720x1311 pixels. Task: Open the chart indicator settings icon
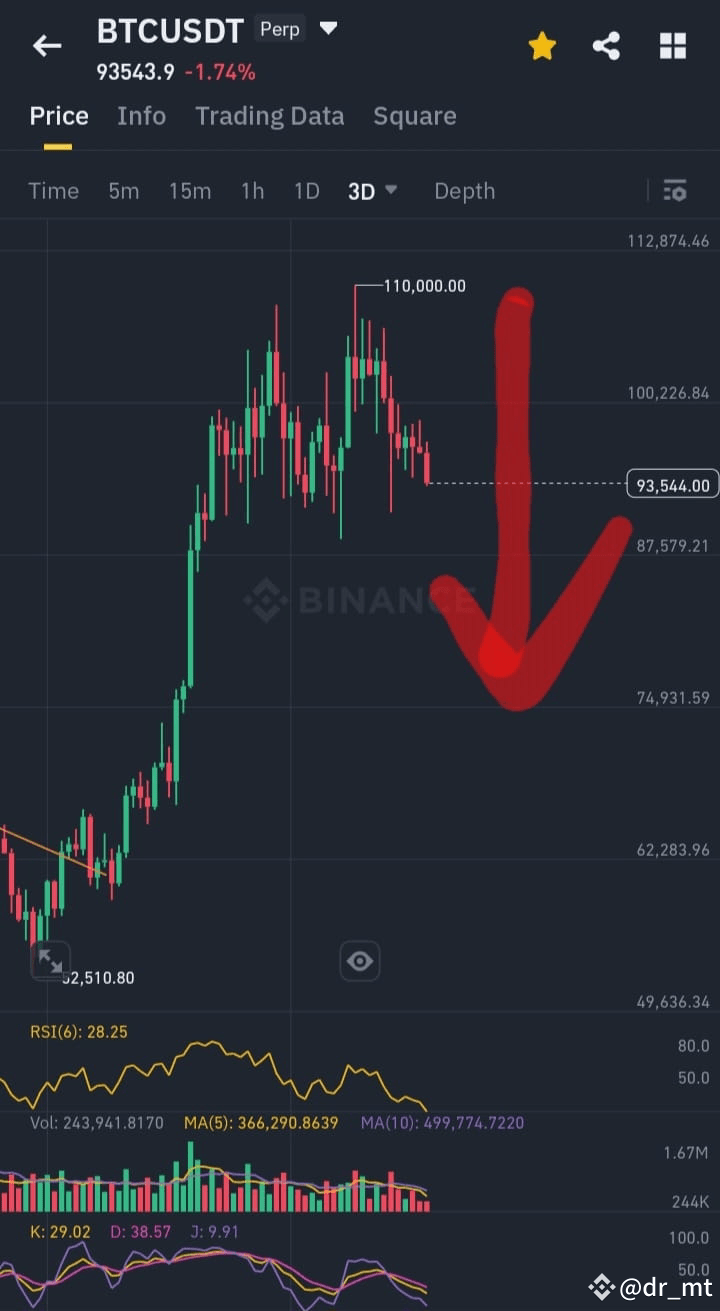(x=675, y=190)
